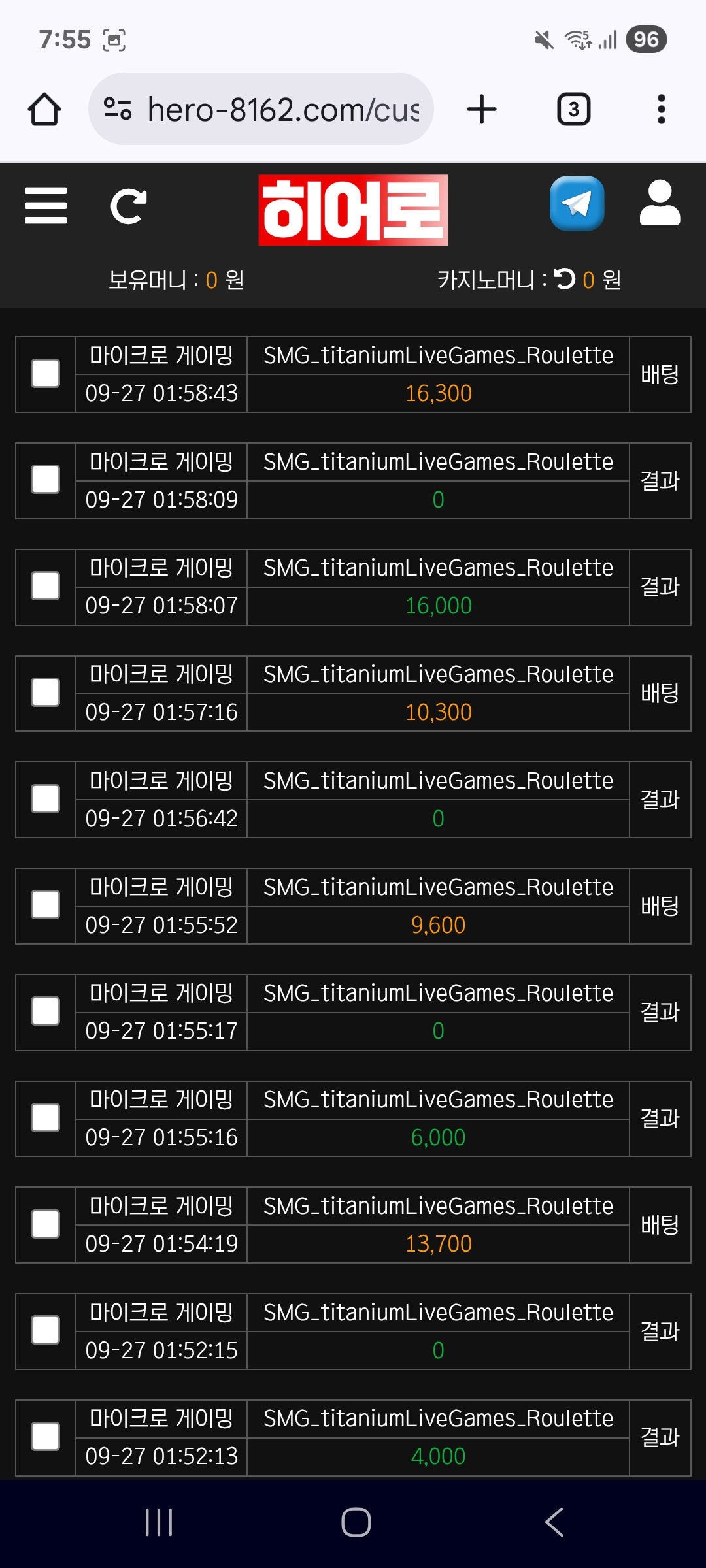Open the Telegram contact icon
This screenshot has width=706, height=1568.
click(577, 203)
